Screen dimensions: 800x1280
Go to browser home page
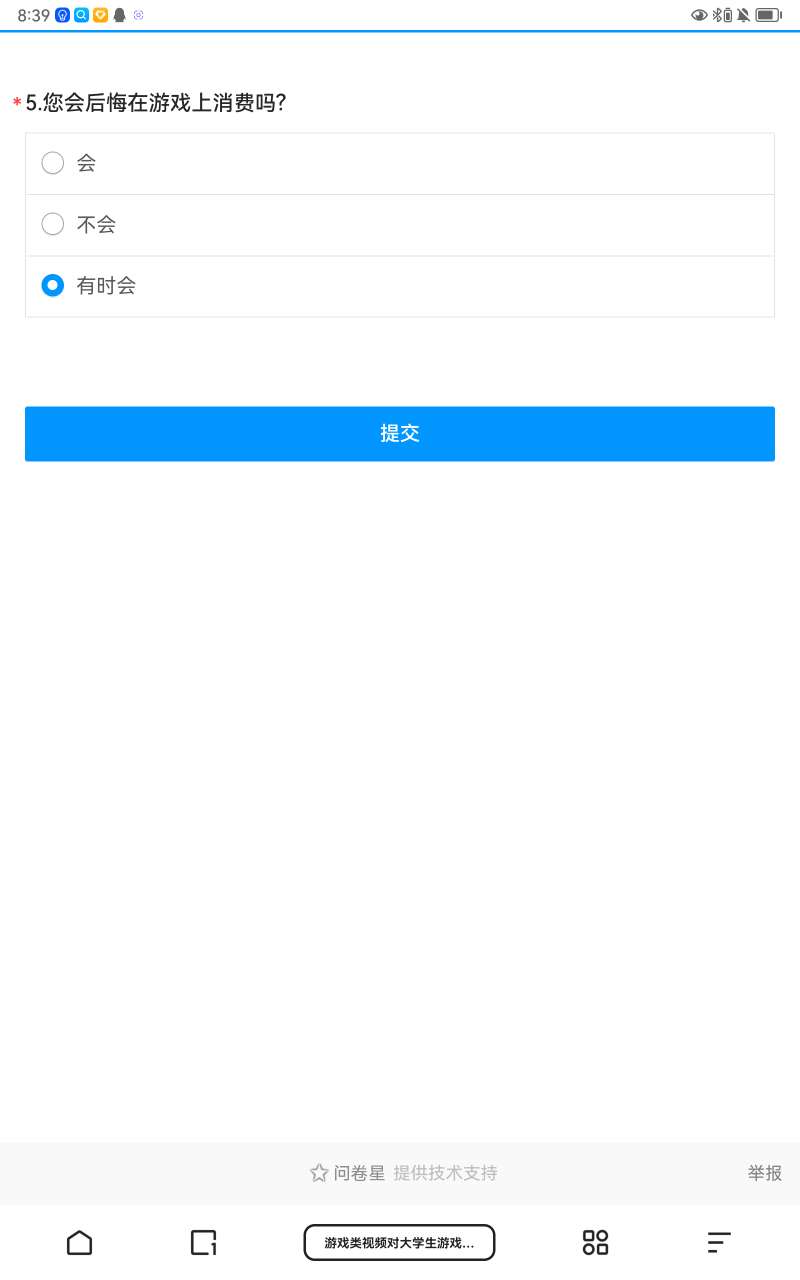[x=79, y=1242]
